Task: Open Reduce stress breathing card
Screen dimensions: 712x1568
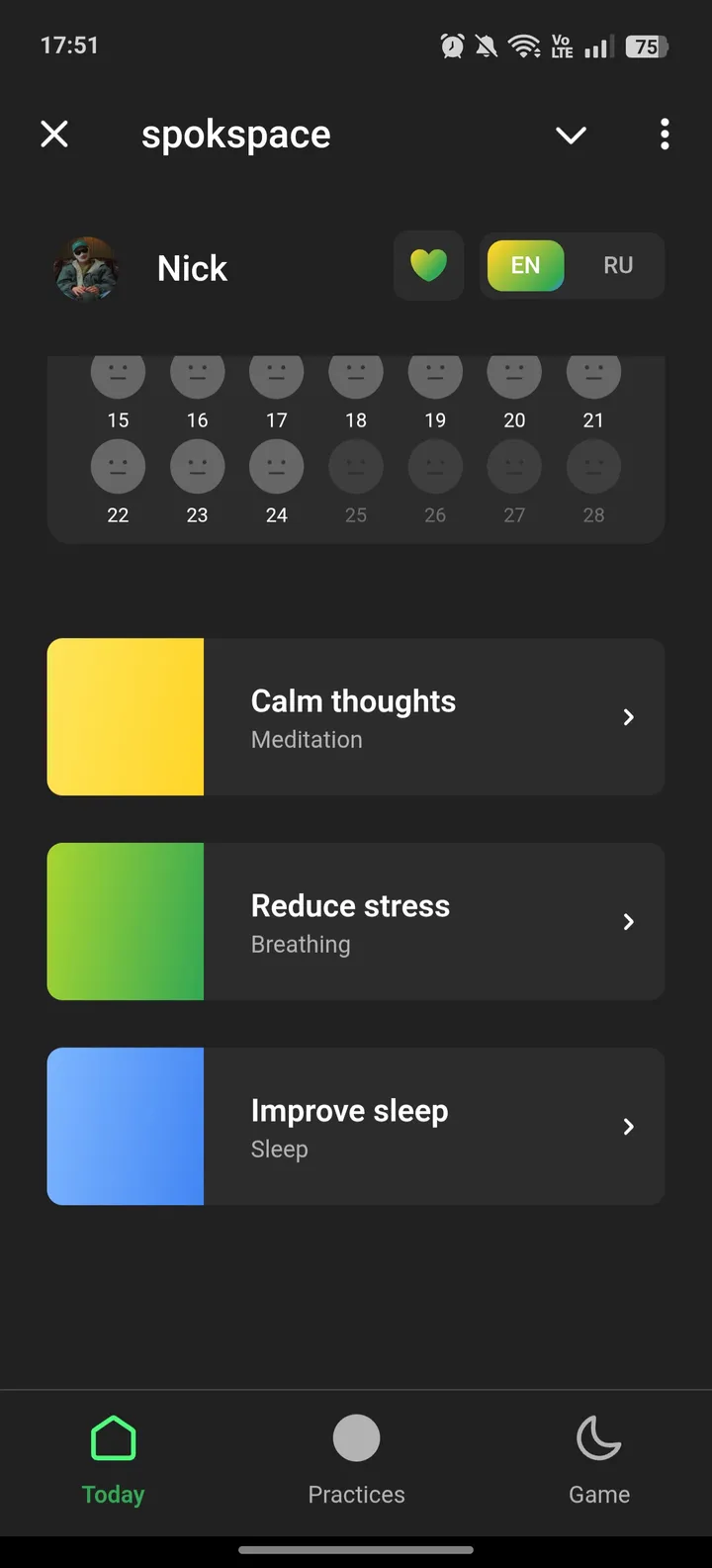Action: (356, 921)
